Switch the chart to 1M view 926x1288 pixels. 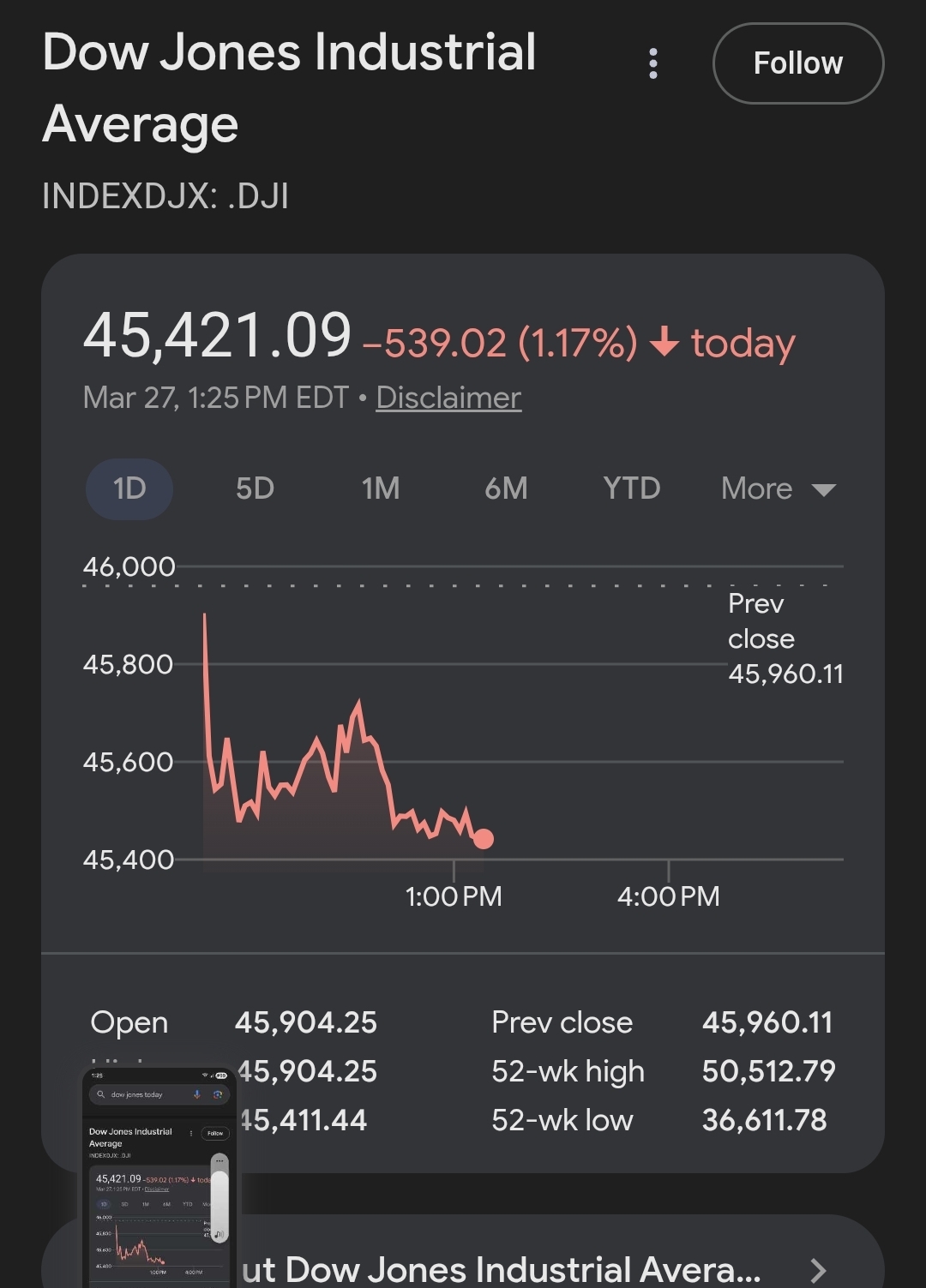pyautogui.click(x=380, y=488)
